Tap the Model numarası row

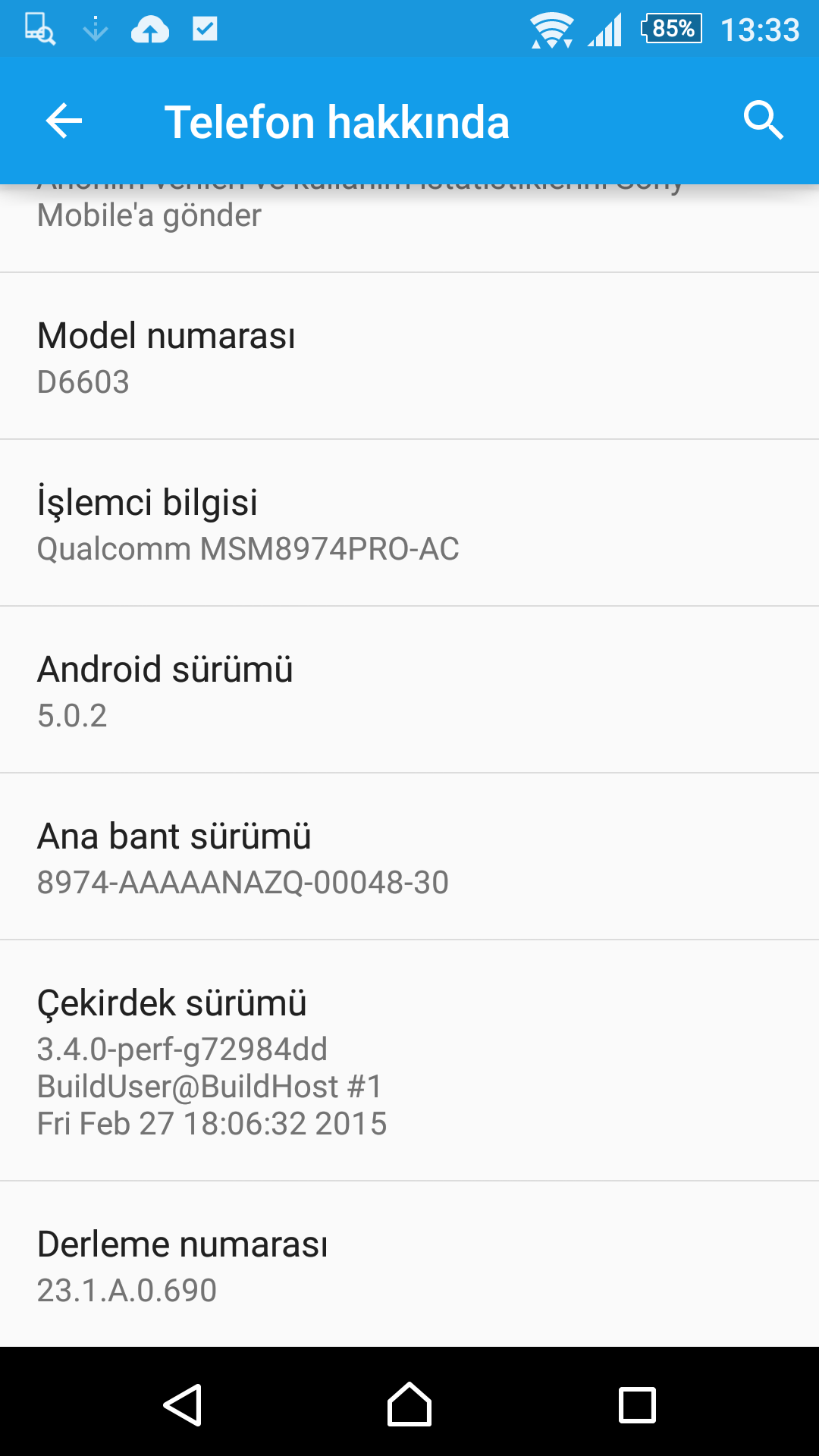[x=409, y=356]
